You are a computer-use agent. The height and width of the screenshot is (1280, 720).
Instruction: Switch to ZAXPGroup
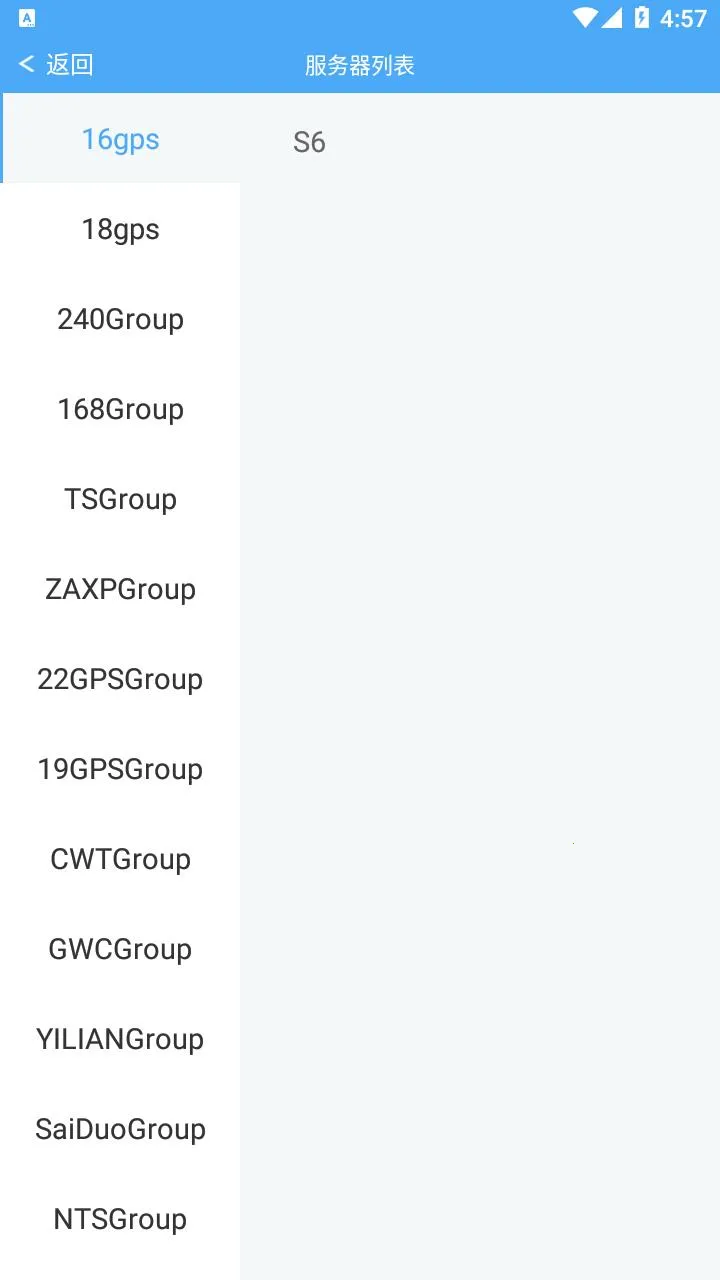click(120, 589)
